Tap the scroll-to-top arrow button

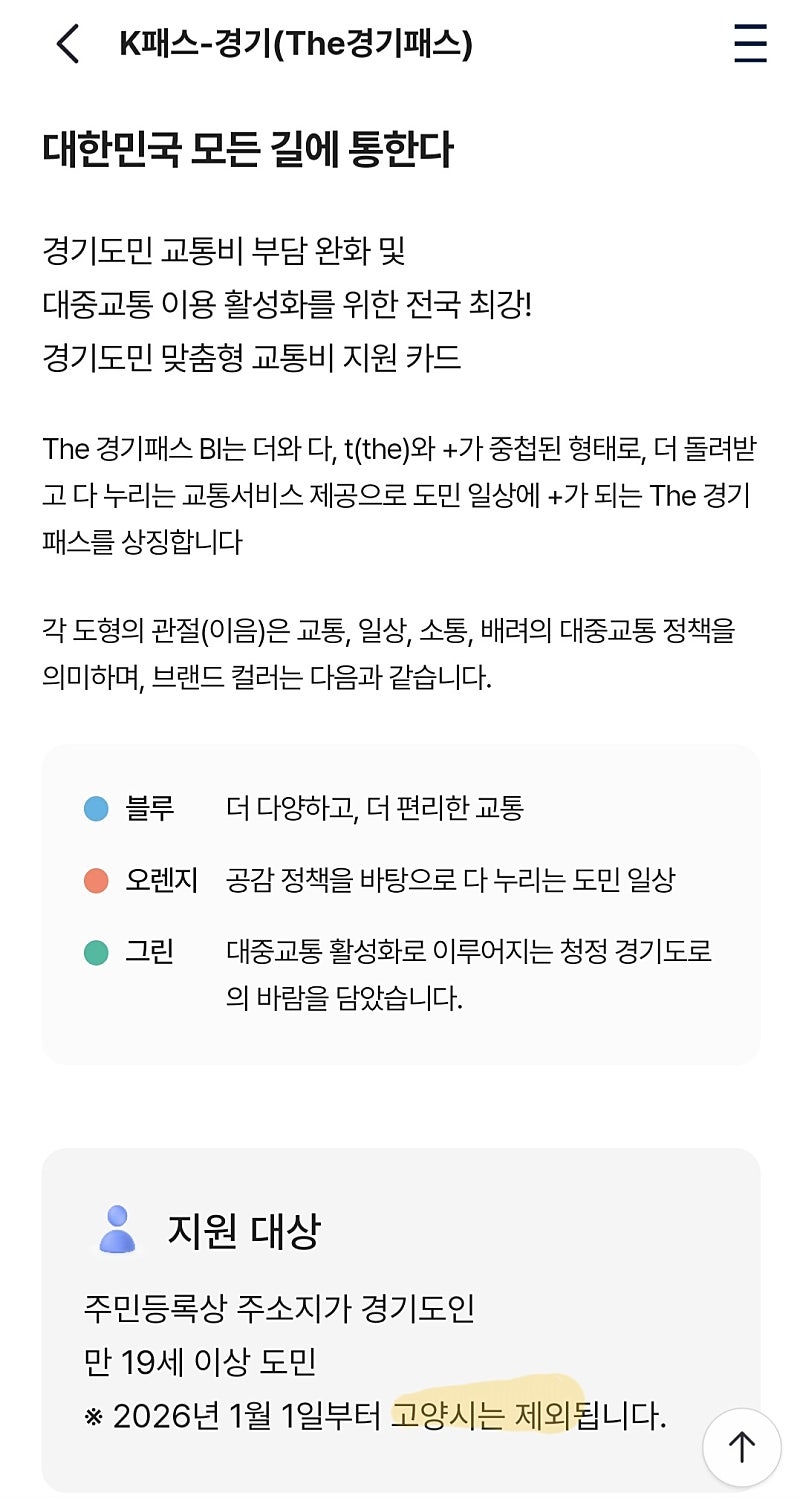pyautogui.click(x=741, y=1446)
